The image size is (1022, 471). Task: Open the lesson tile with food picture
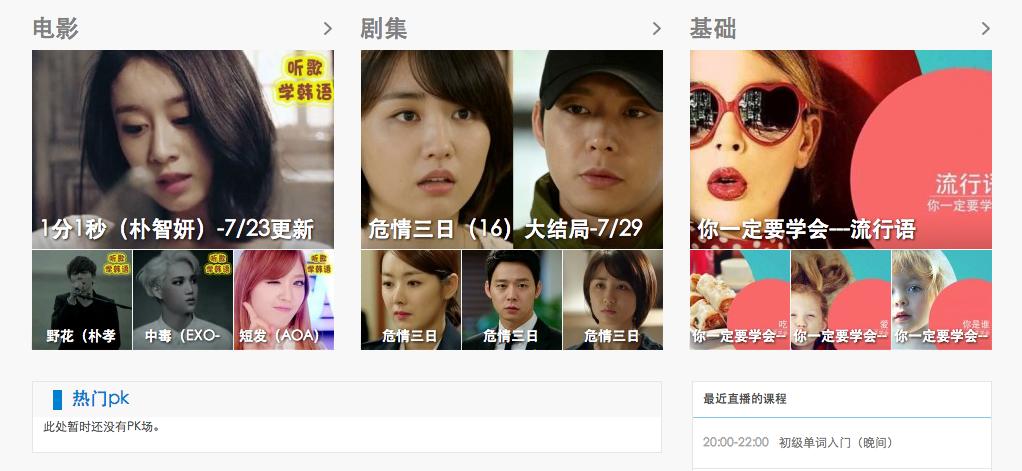(x=740, y=300)
